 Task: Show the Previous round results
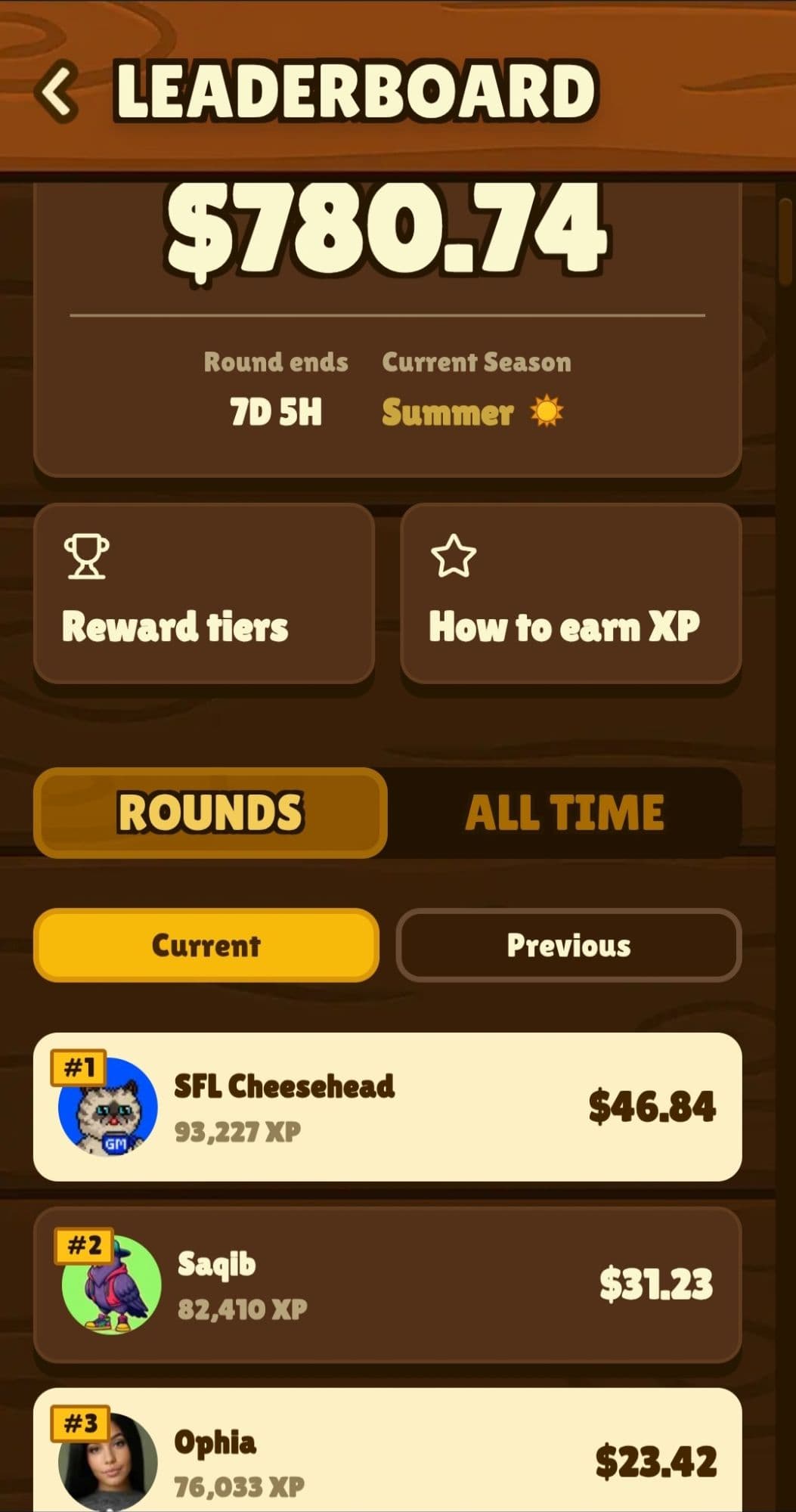click(568, 945)
